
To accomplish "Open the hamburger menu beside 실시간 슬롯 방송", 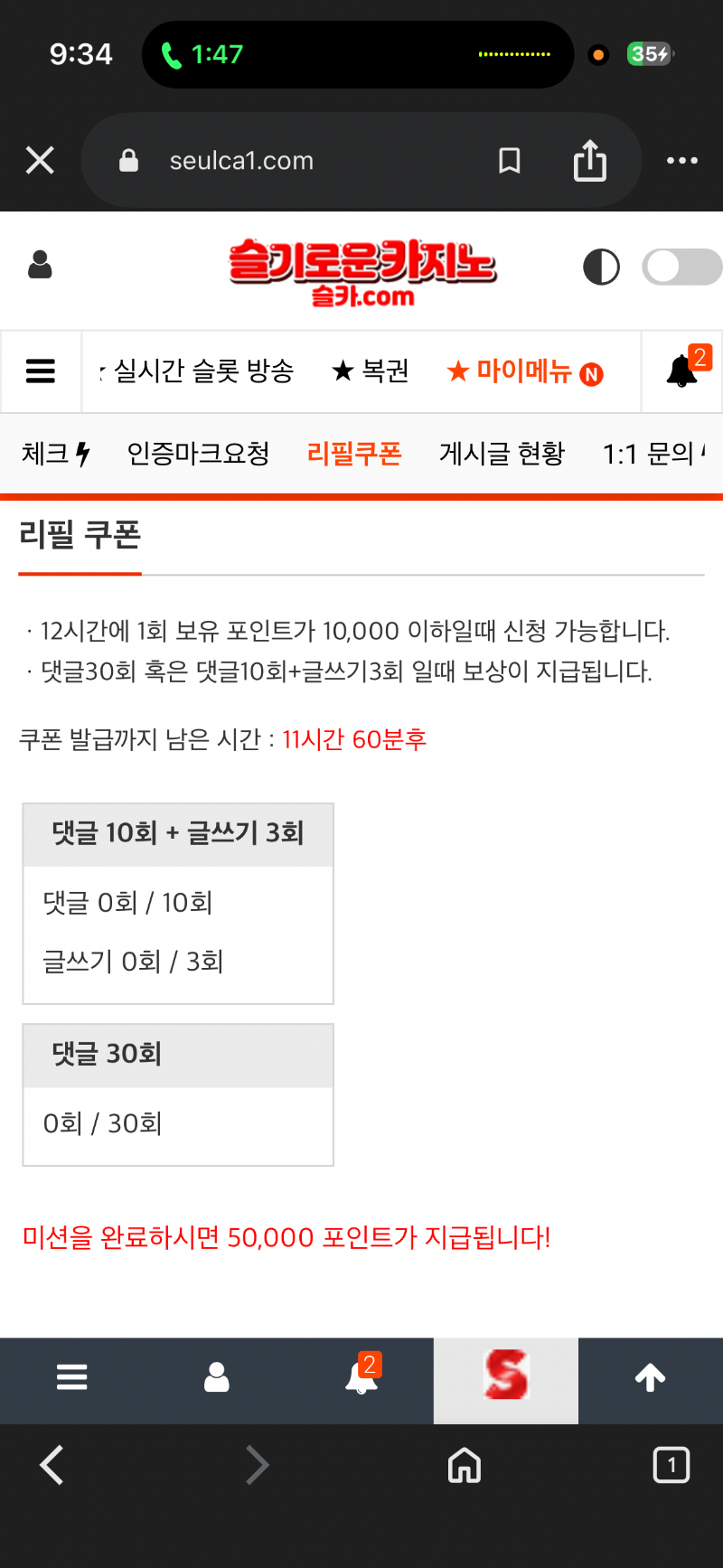I will (41, 371).
